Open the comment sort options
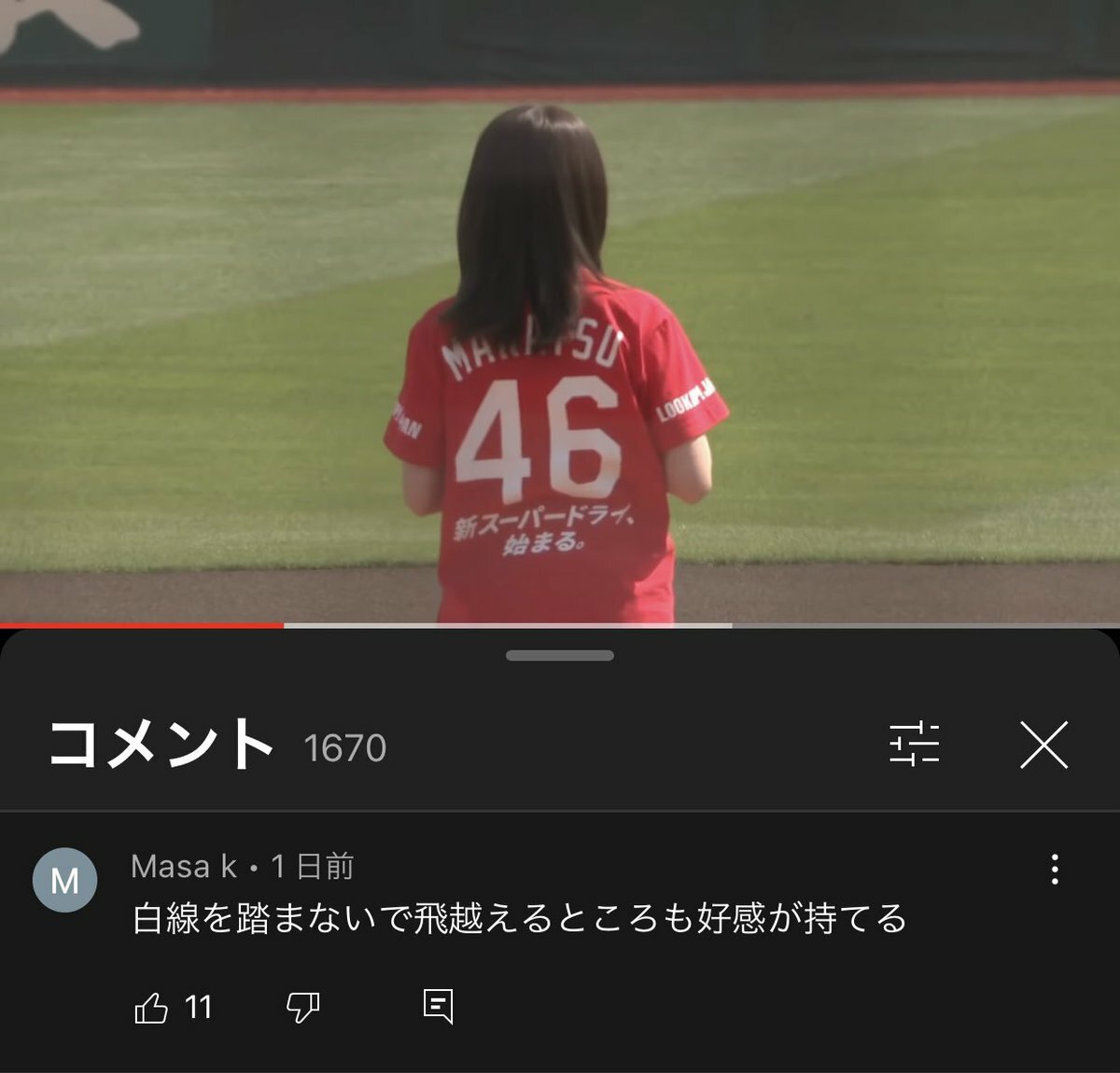The width and height of the screenshot is (1120, 1073). pyautogui.click(x=914, y=745)
